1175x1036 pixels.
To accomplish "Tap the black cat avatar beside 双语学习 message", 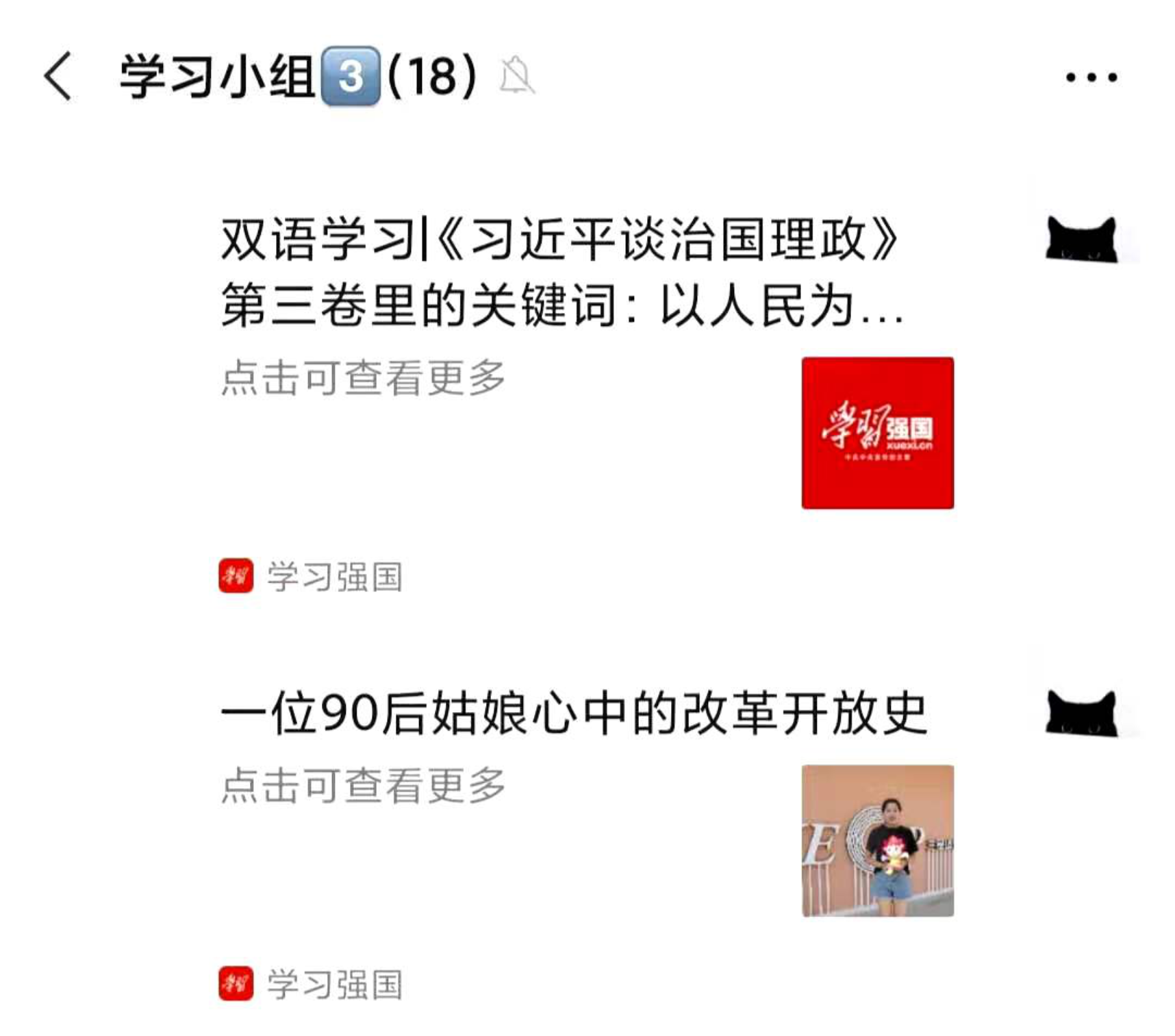I will pos(1082,239).
